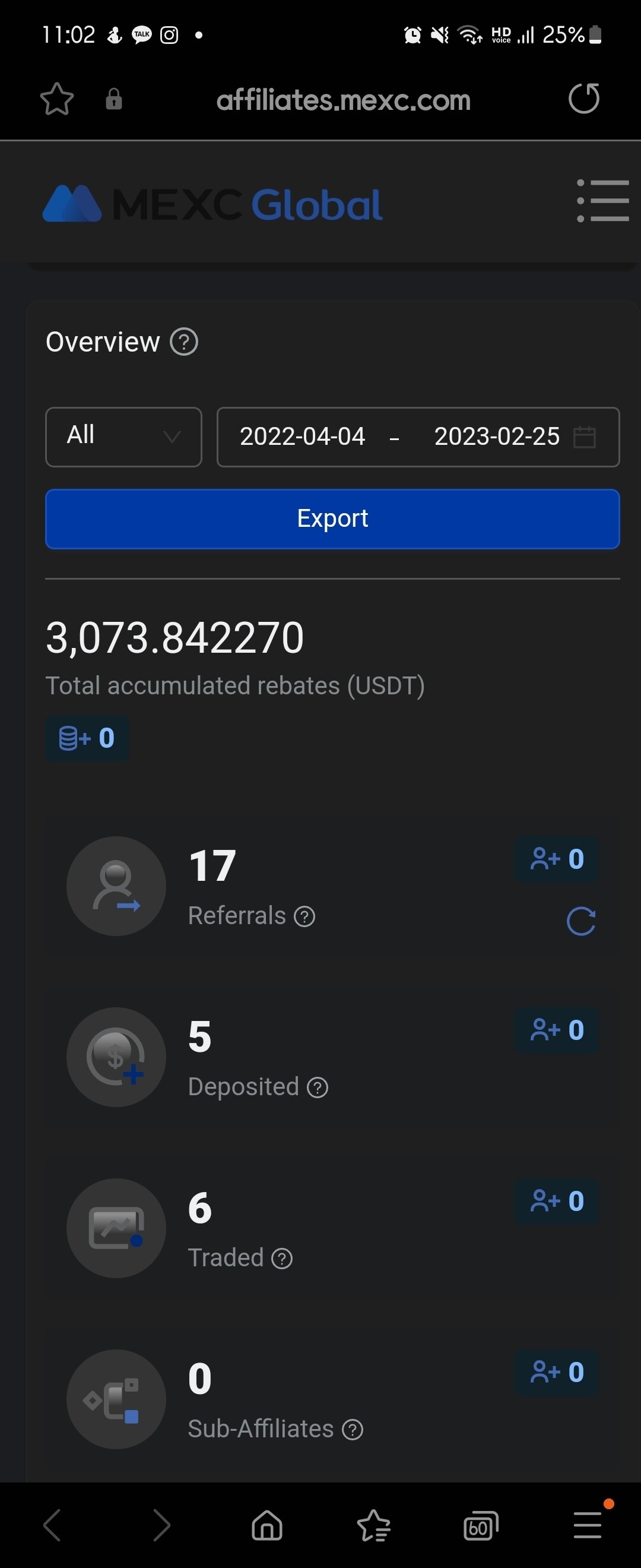Open the browser tools menu
Viewport: 641px width, 1568px height.
(x=588, y=1525)
